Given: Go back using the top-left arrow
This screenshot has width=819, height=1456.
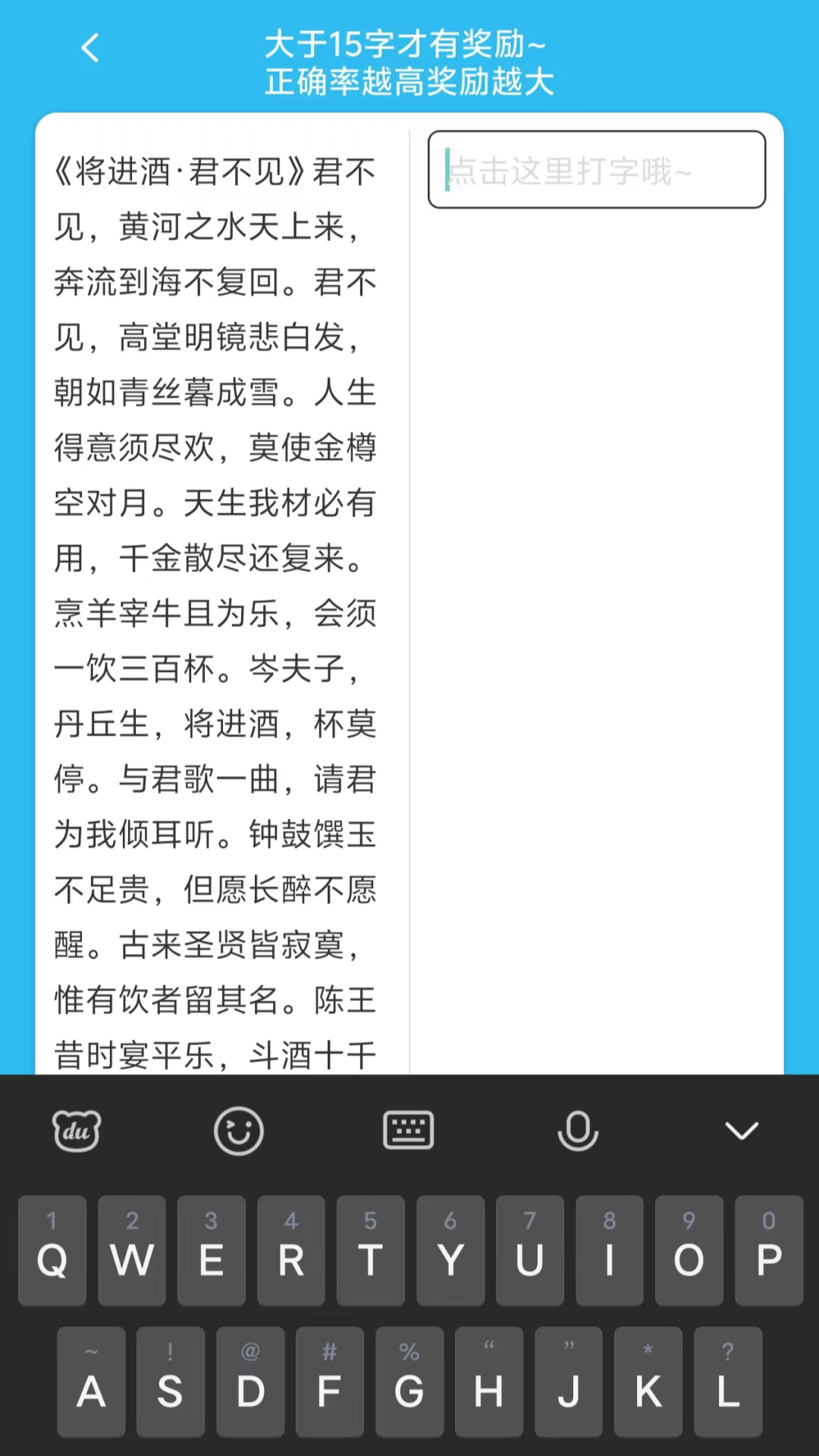Looking at the screenshot, I should (x=90, y=49).
